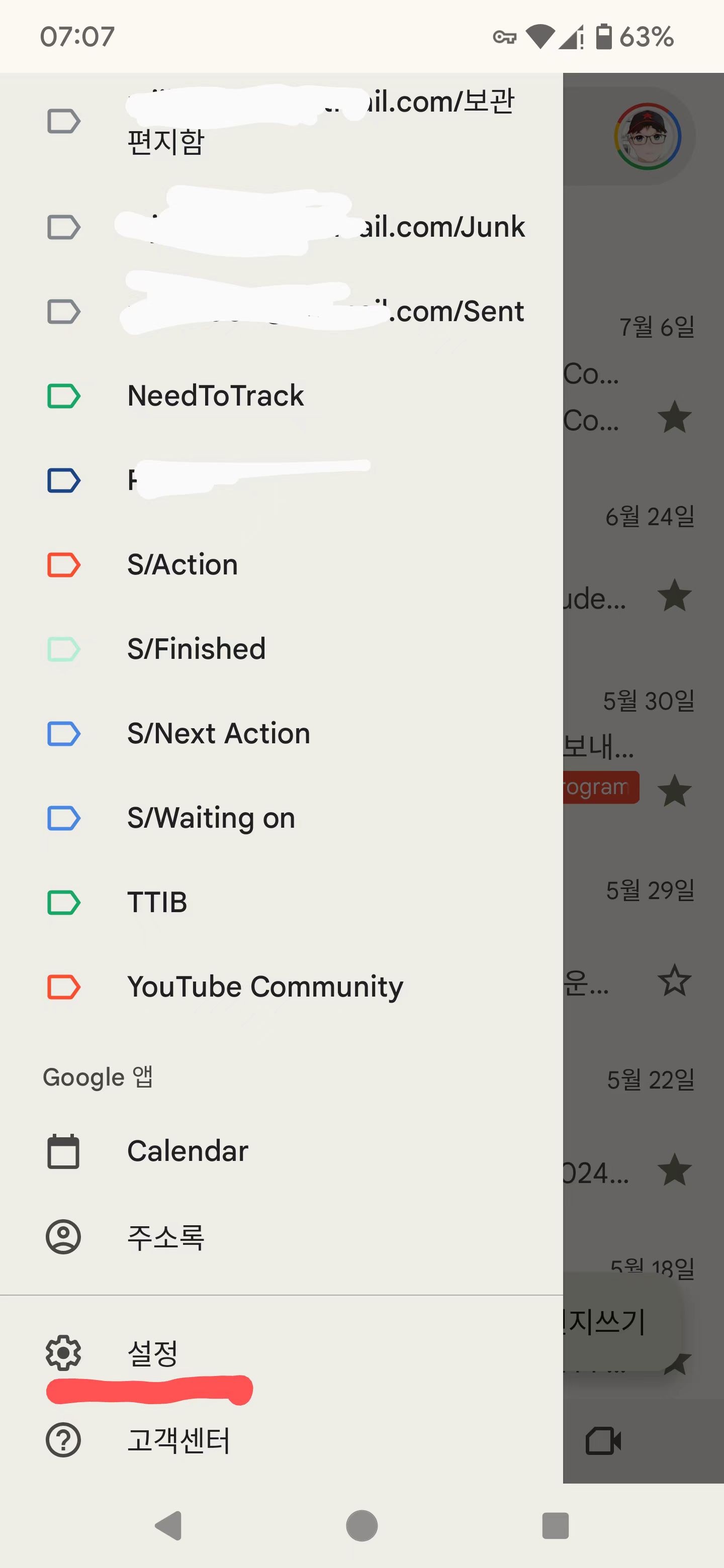Go to the S/Waiting on label
This screenshot has width=724, height=1568.
tap(282, 818)
